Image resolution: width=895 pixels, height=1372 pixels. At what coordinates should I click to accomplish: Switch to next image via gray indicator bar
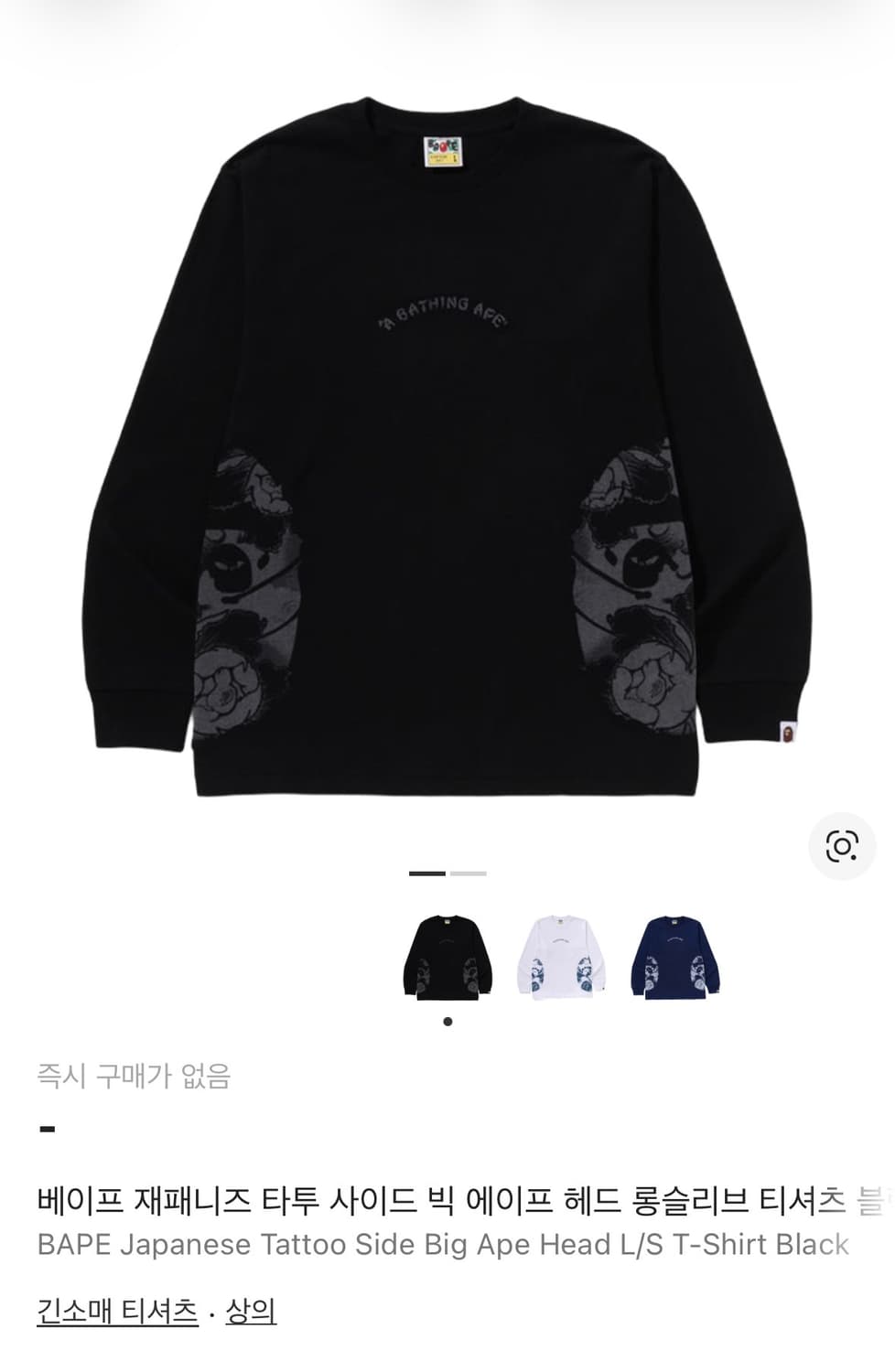coord(467,874)
